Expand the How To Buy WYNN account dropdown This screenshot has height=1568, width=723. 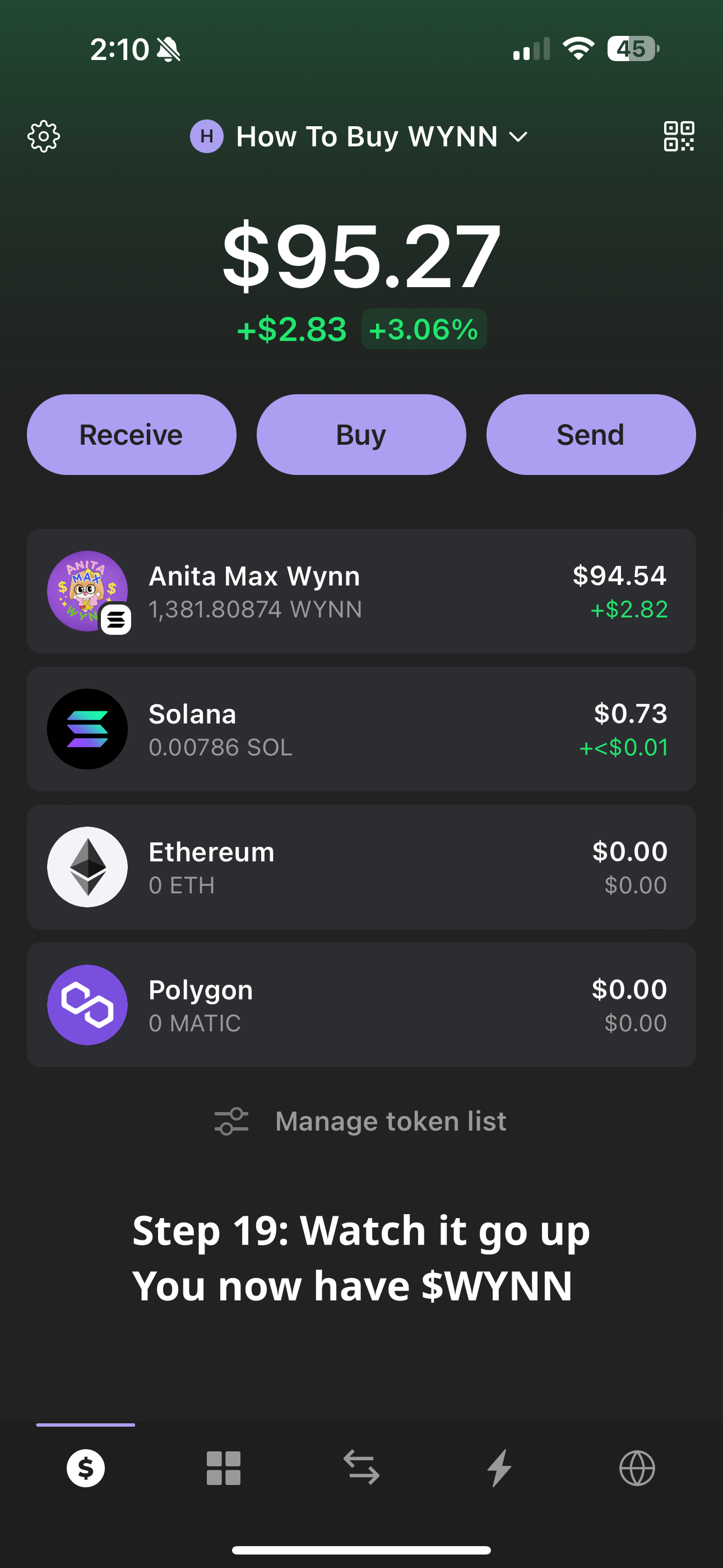coord(360,136)
